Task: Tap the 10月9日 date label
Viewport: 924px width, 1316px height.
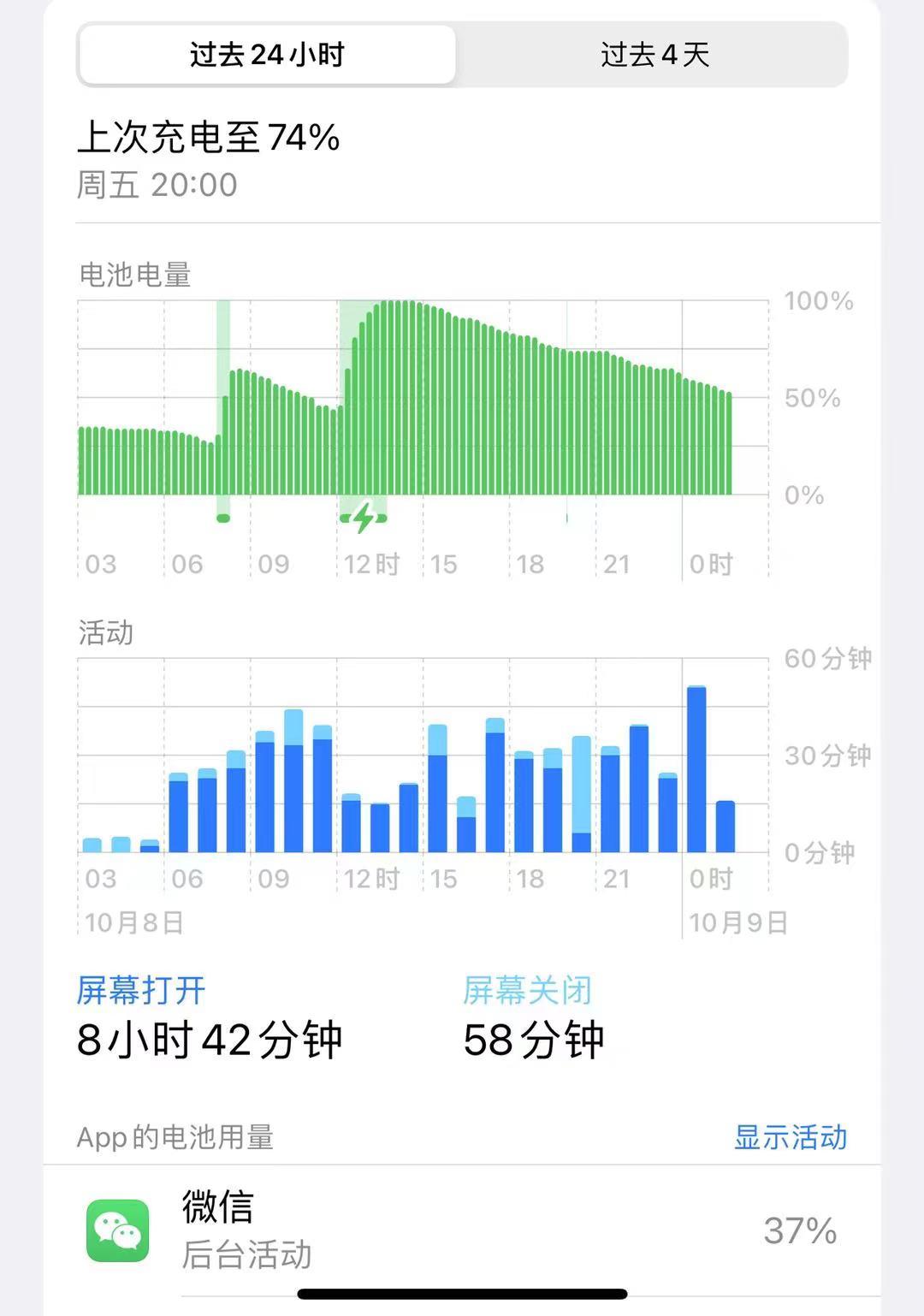Action: click(x=736, y=923)
